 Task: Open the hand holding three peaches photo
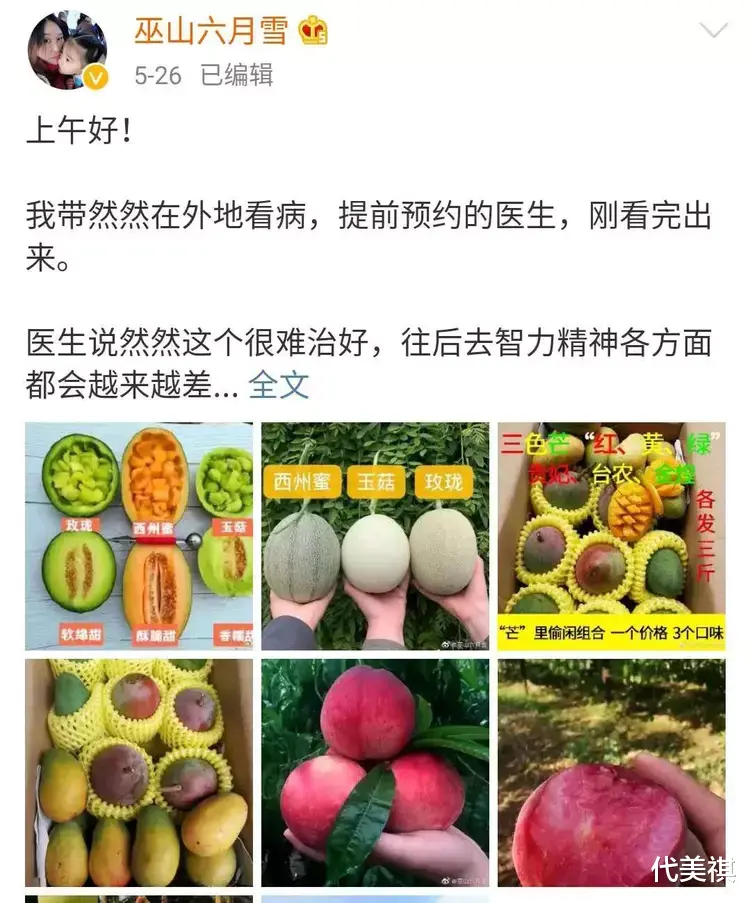point(375,773)
